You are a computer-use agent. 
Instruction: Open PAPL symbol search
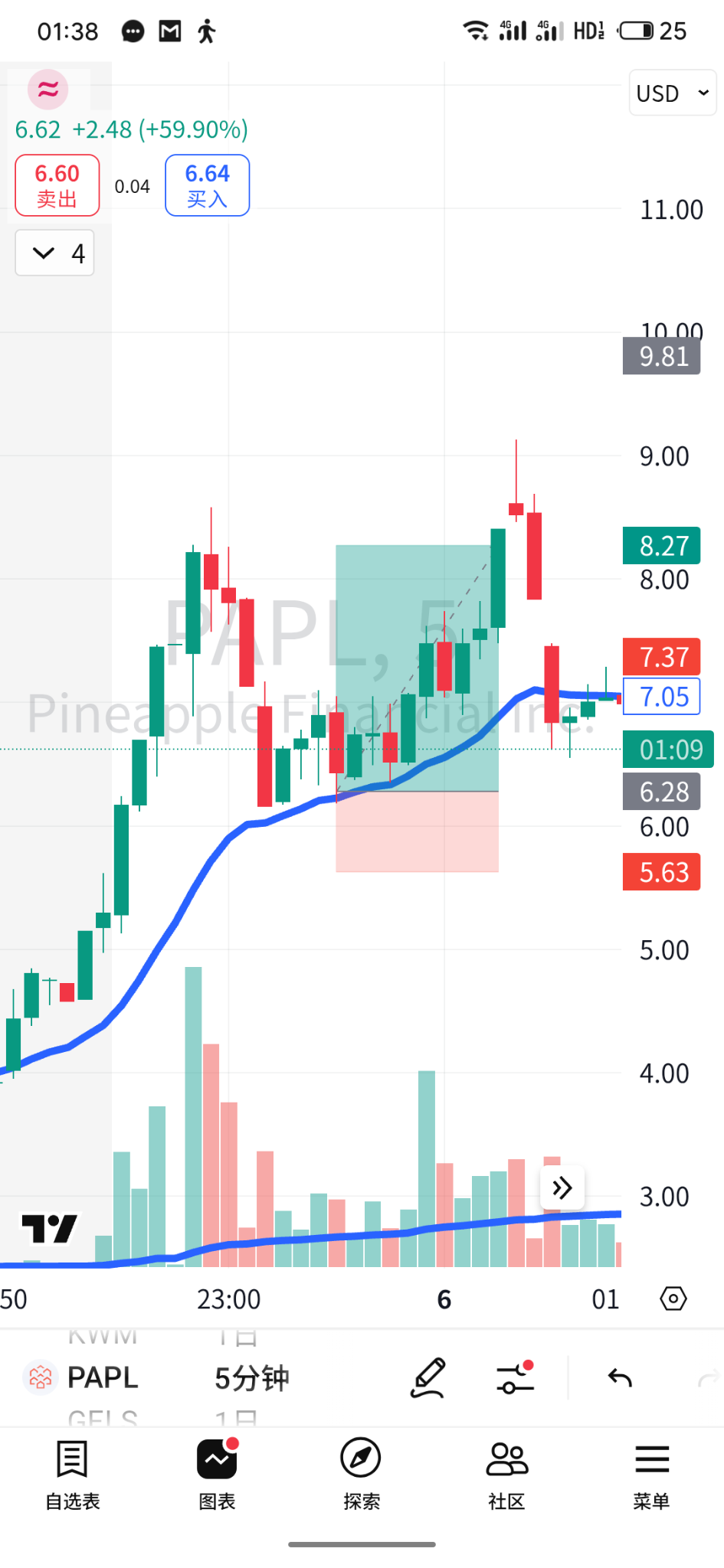(81, 1377)
